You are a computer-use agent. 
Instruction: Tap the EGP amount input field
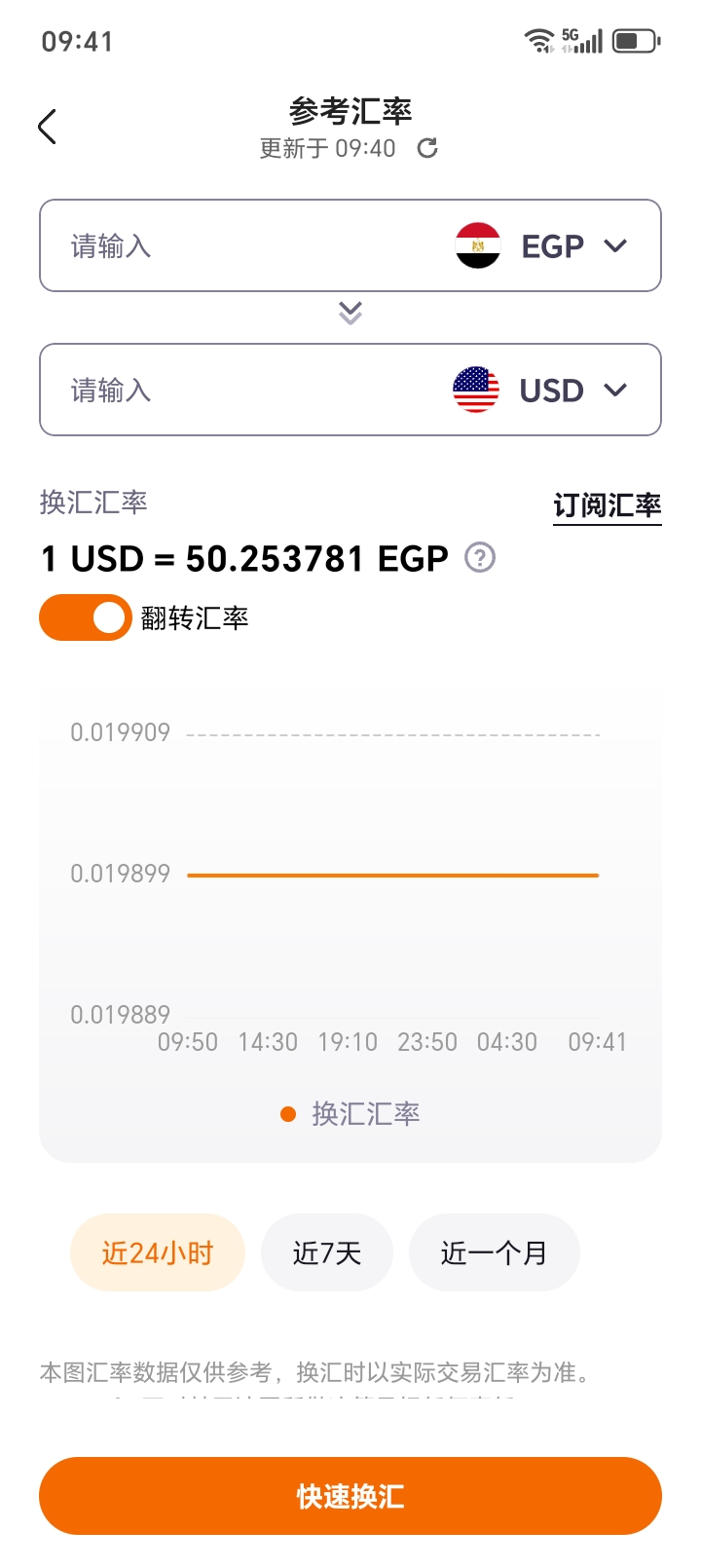pos(243,246)
